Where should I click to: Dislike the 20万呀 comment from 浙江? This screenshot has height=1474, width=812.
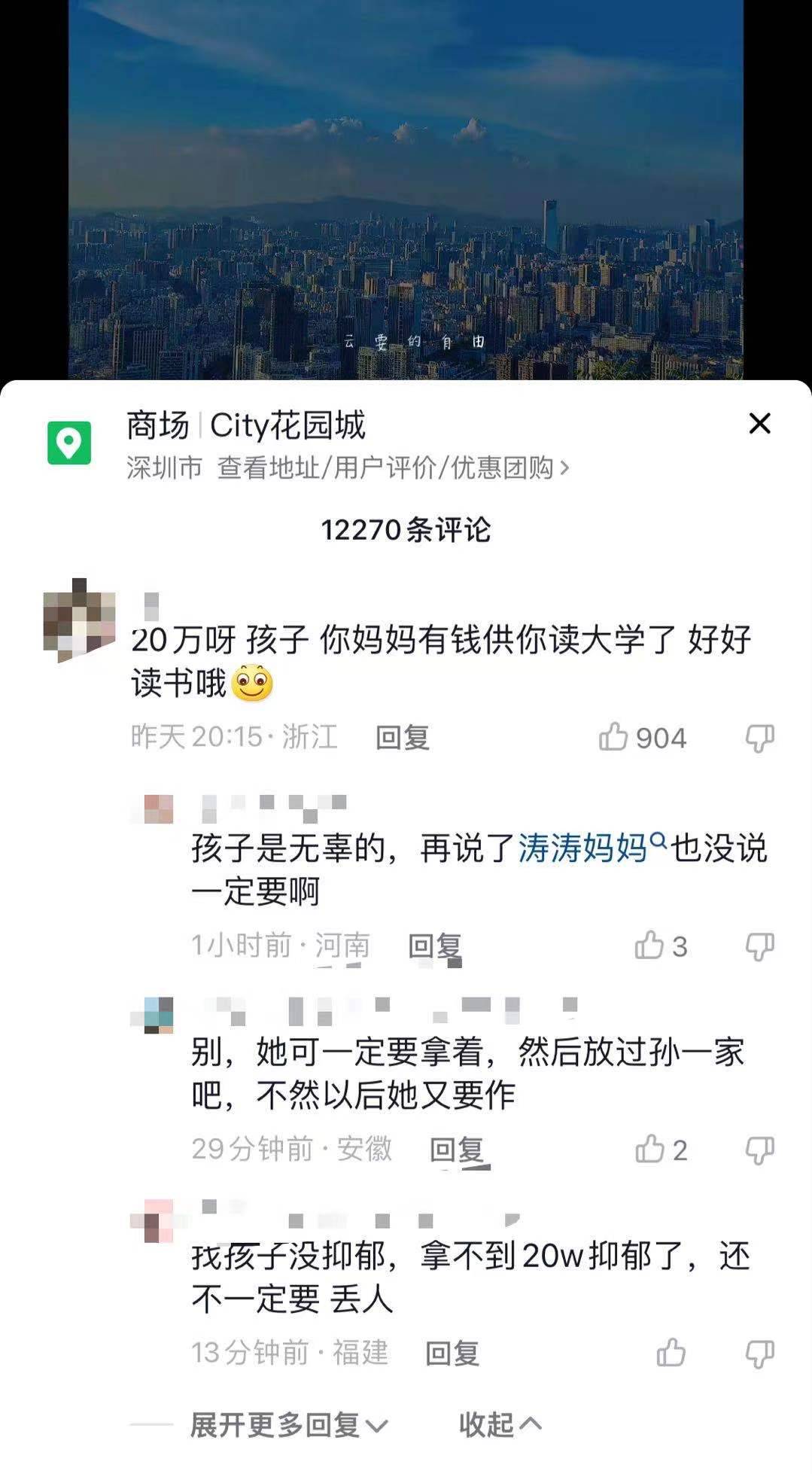click(759, 739)
